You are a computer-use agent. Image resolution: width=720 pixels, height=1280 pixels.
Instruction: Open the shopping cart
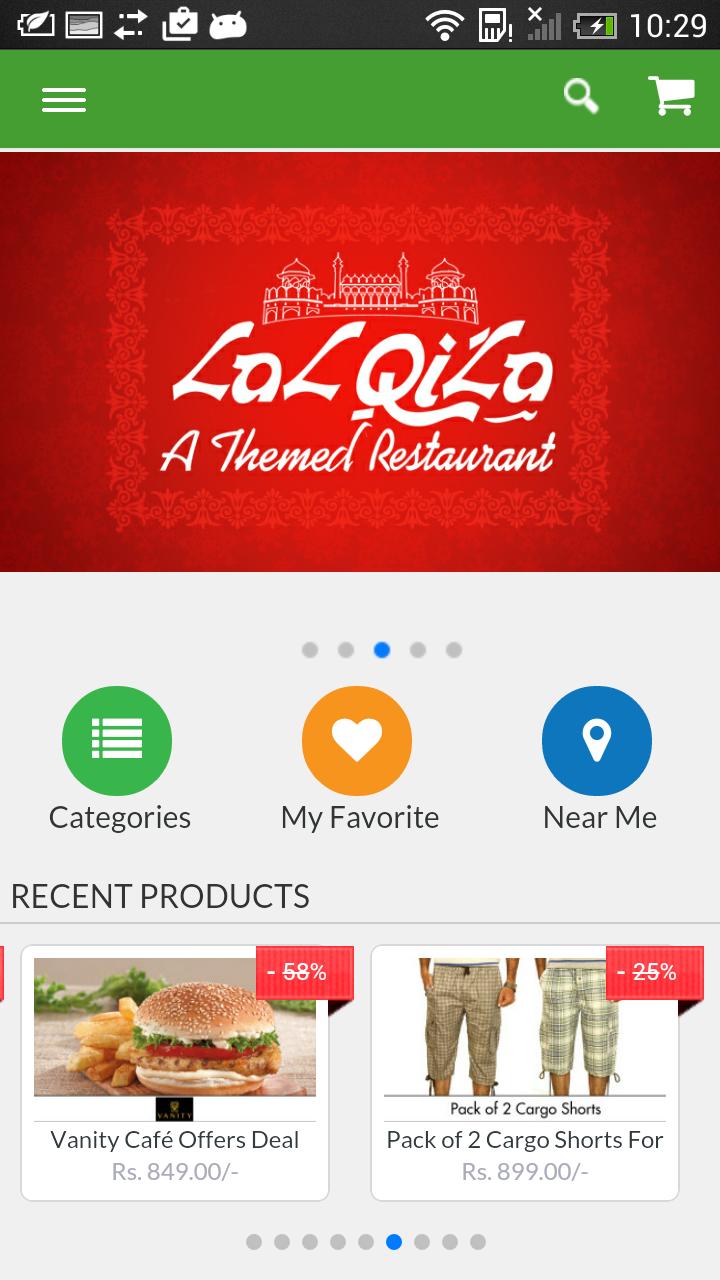click(x=671, y=97)
